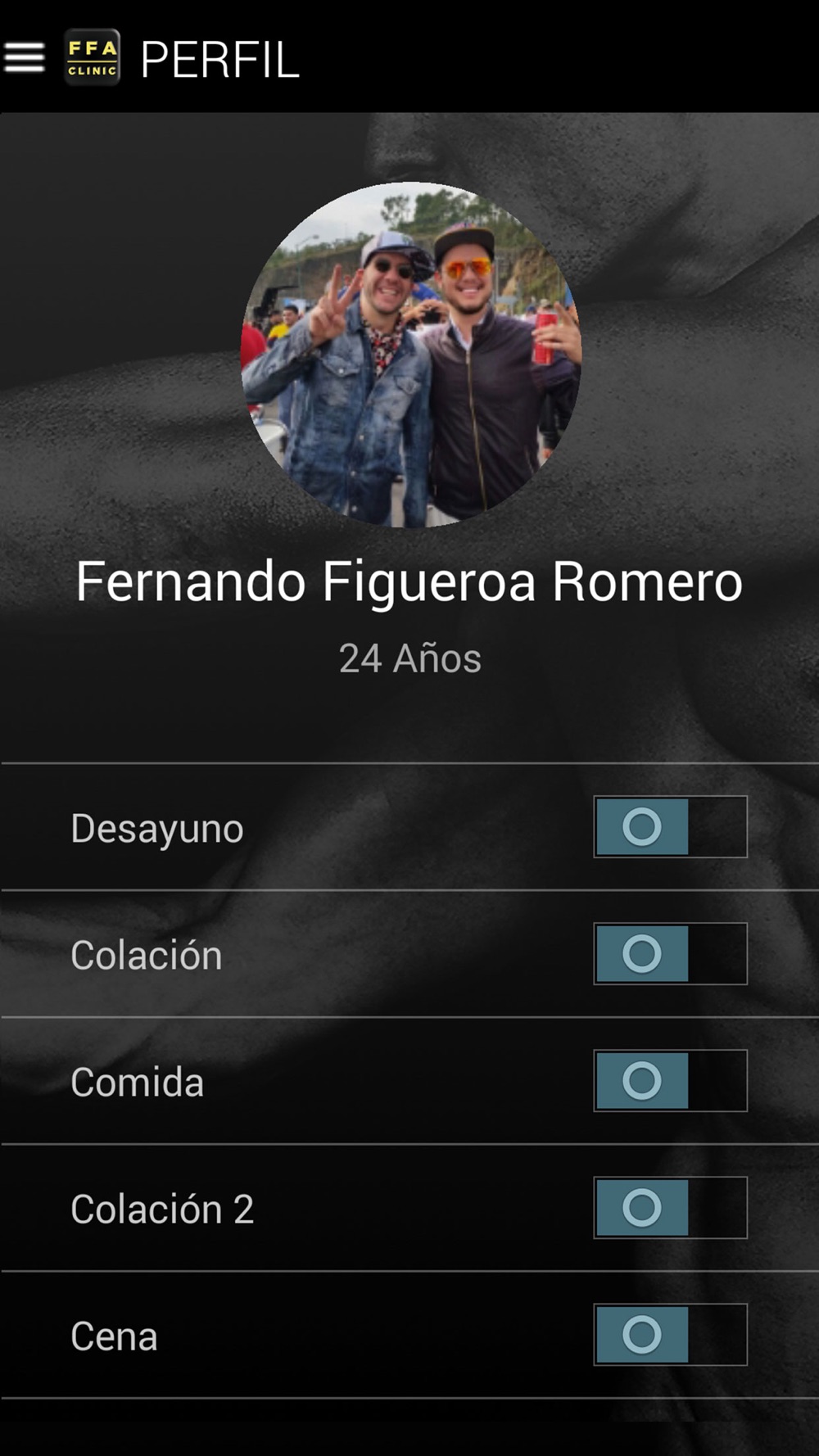Switch the Colación toggle
The width and height of the screenshot is (819, 1456).
[x=670, y=954]
